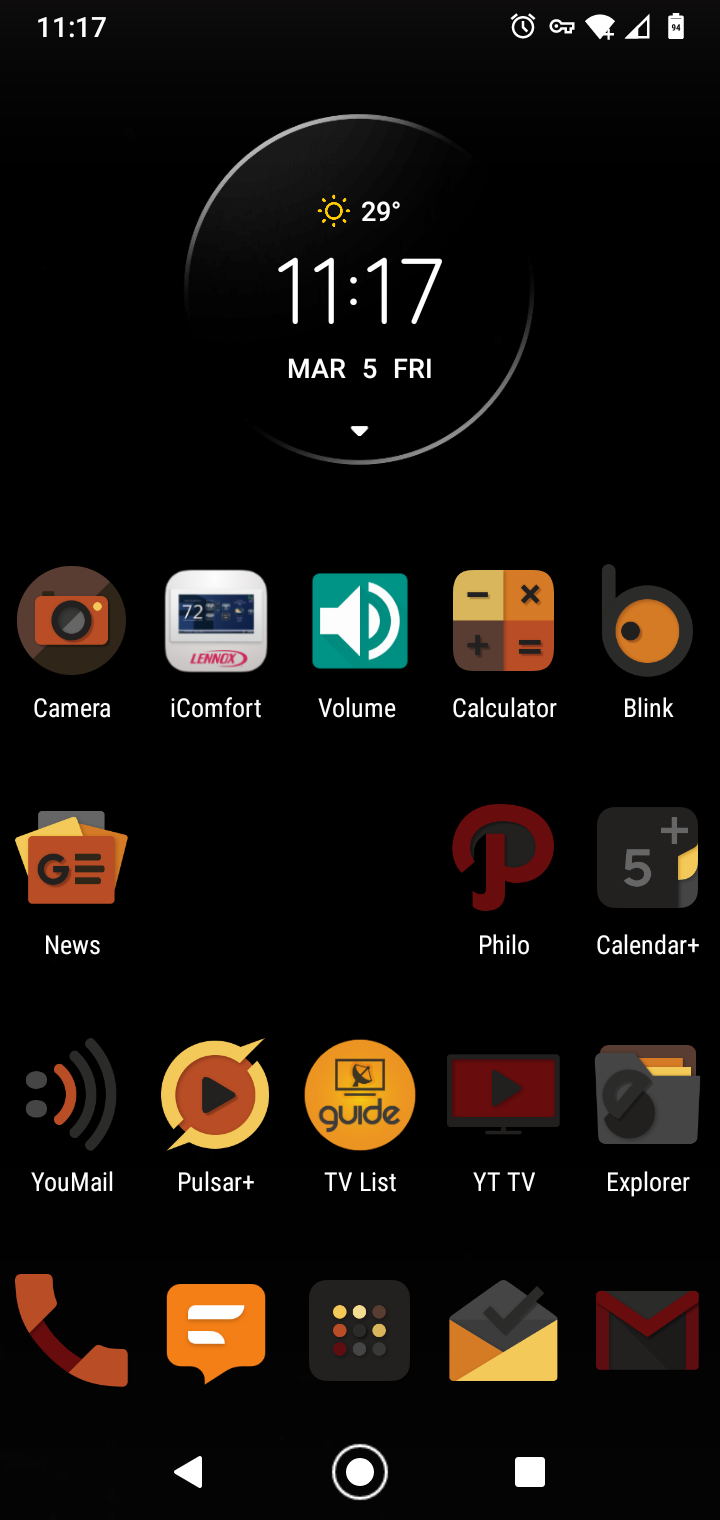This screenshot has height=1520, width=720.
Task: Tap the recent apps square button
Action: (x=529, y=1472)
